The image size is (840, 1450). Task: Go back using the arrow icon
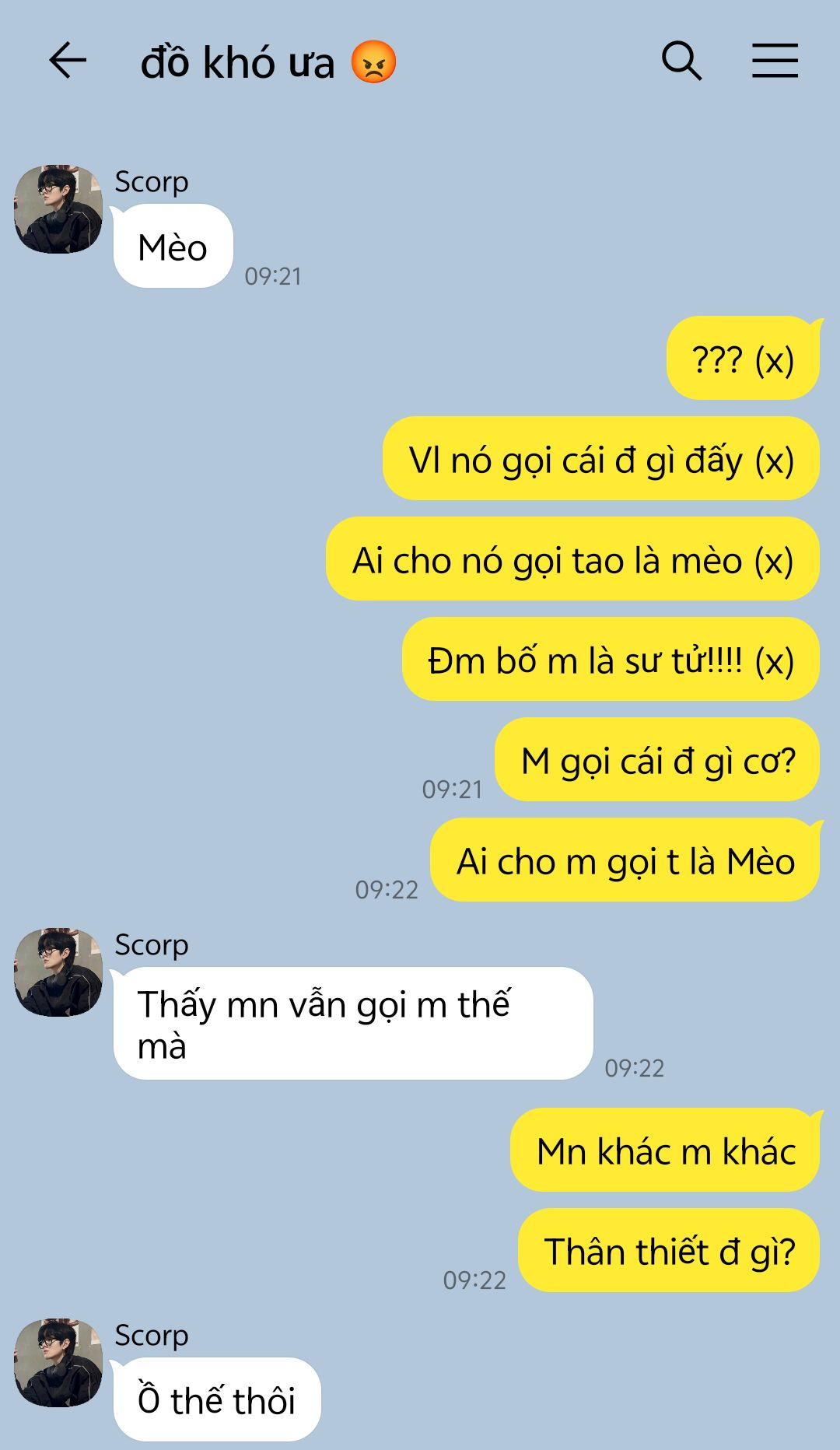point(68,61)
